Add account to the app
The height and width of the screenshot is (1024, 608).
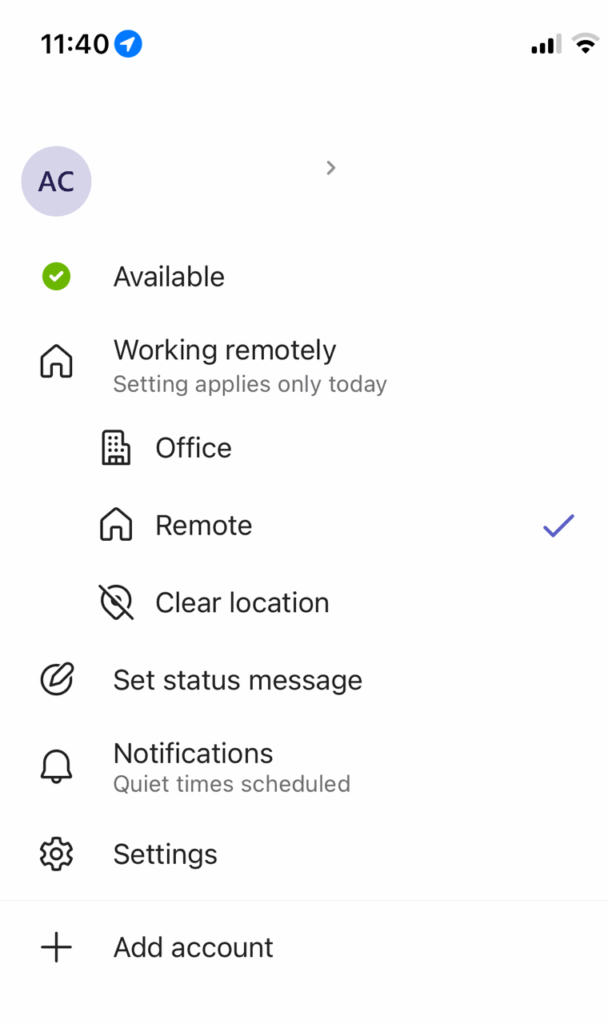click(193, 947)
